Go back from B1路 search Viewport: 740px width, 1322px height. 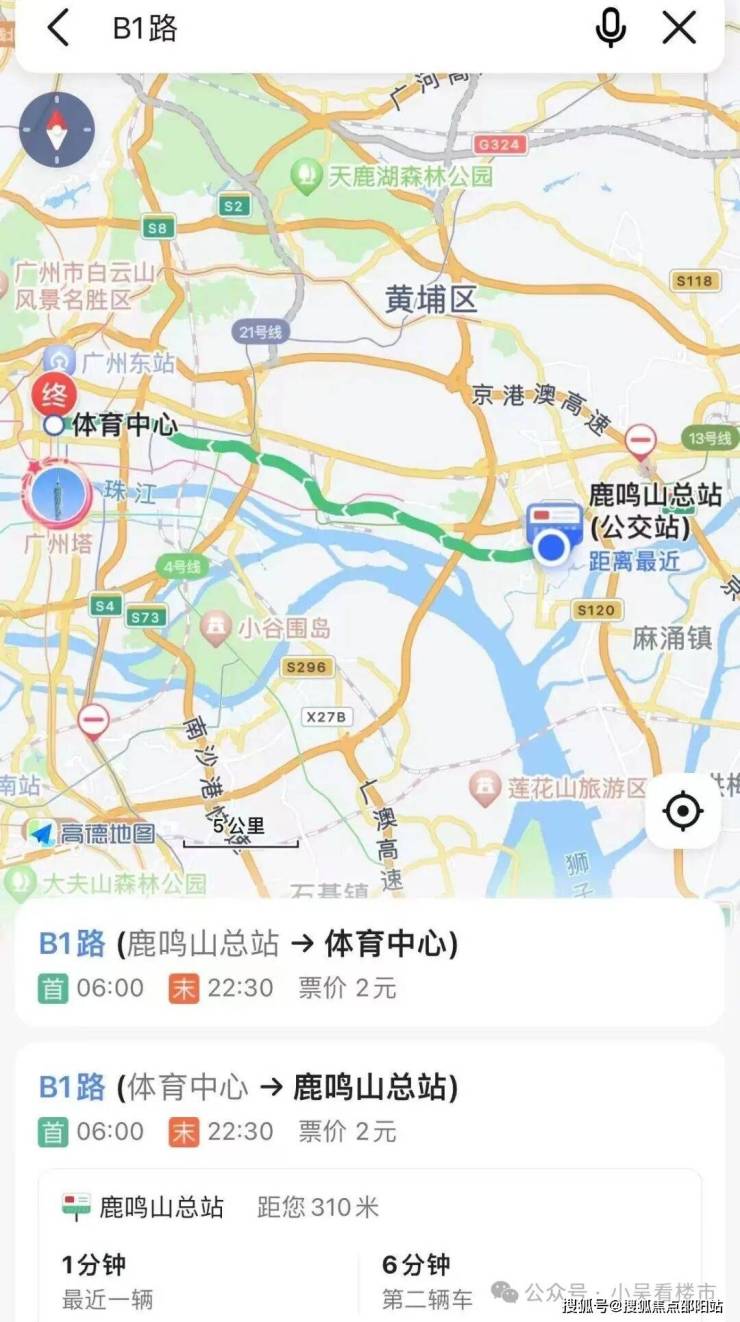(58, 29)
